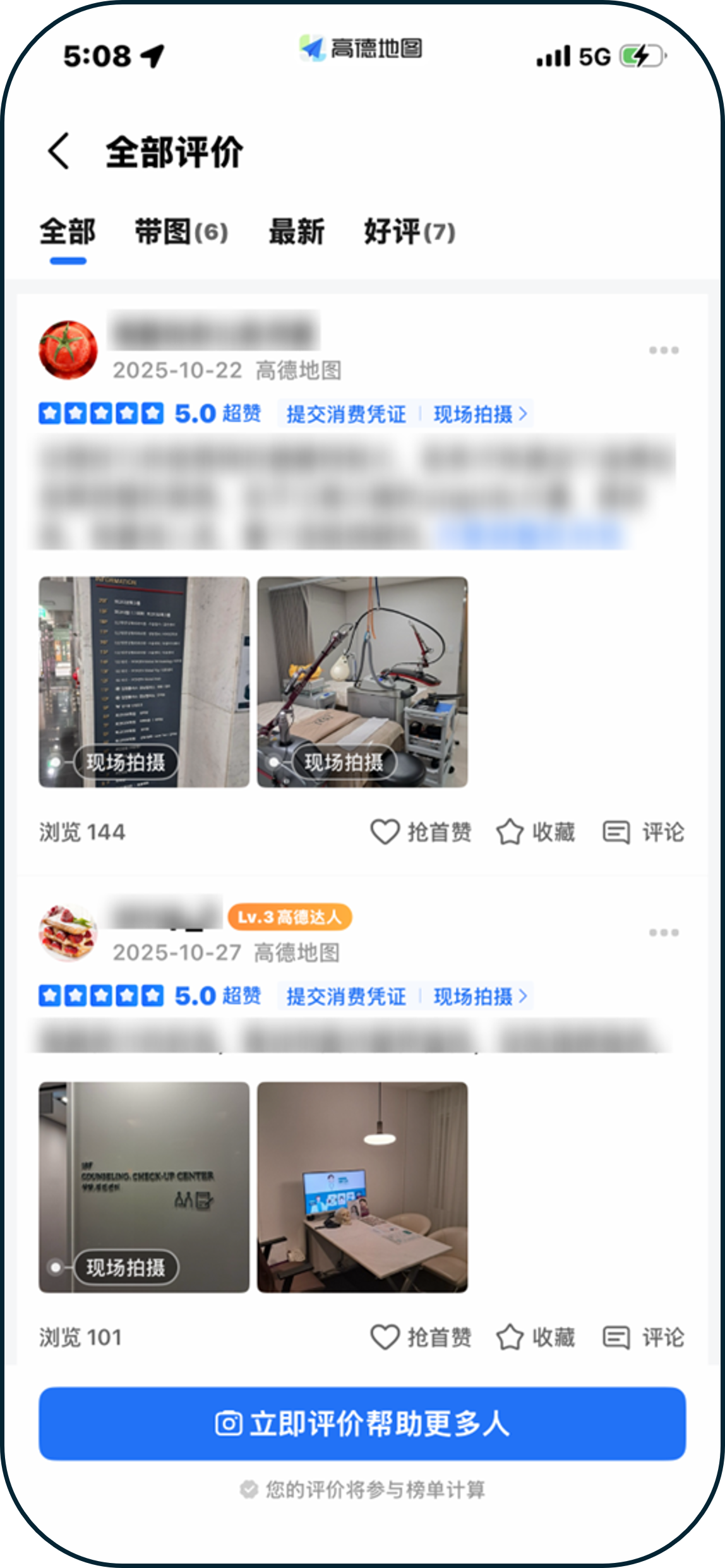Screen dimensions: 725x1568
Task: Like the review with 101 views
Action: [x=421, y=1337]
